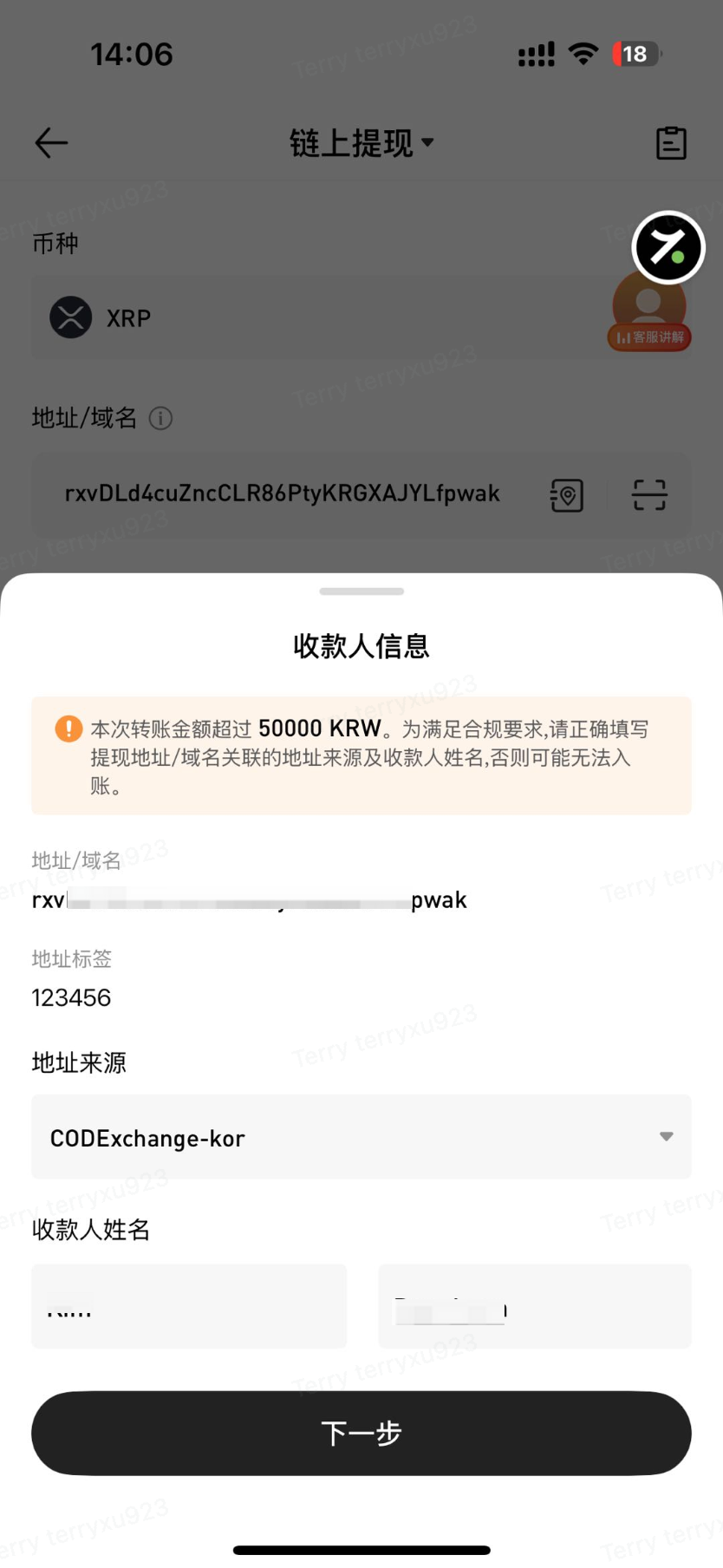
Task: Open withdrawal records clipboard icon
Action: (x=671, y=143)
